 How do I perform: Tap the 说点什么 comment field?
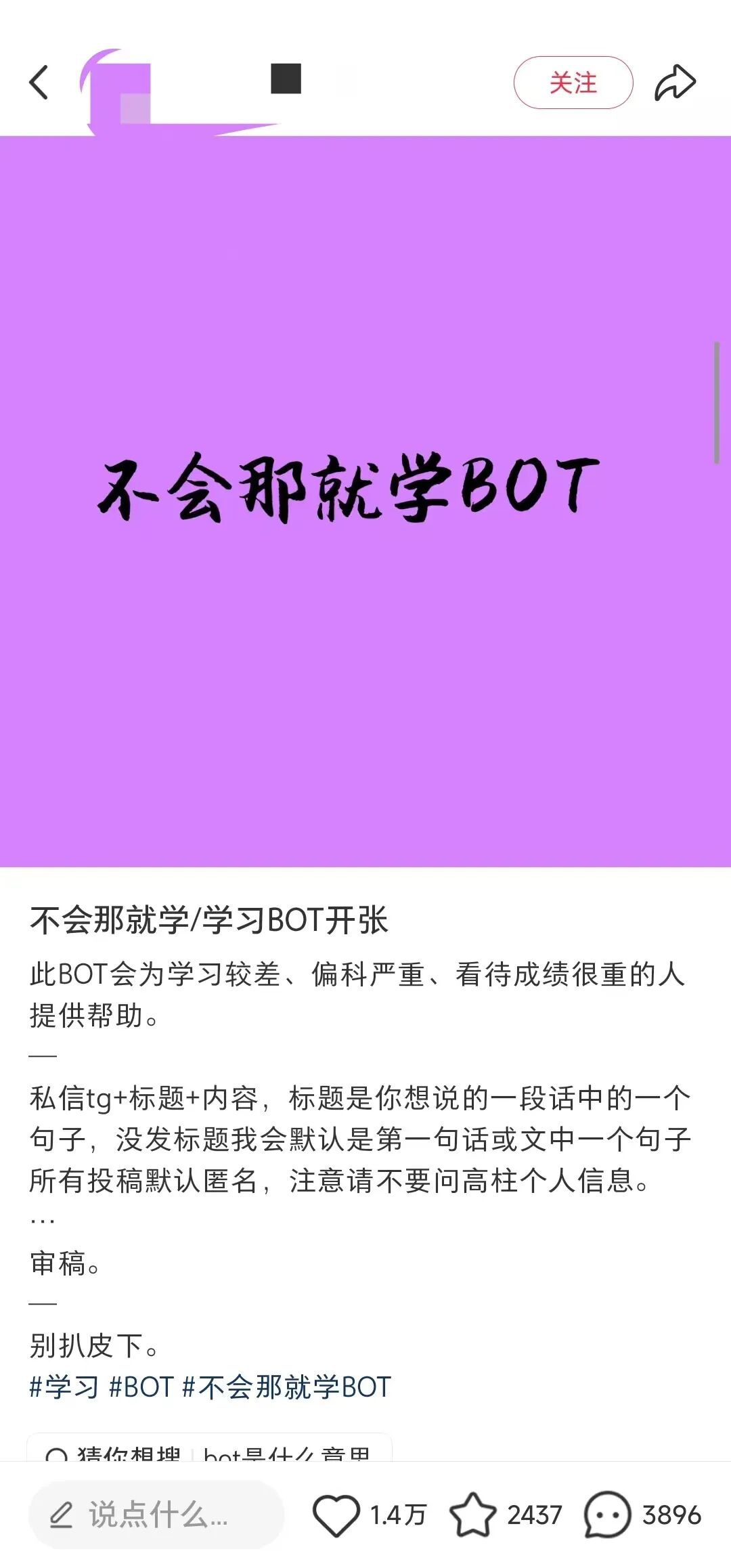coord(156,1515)
